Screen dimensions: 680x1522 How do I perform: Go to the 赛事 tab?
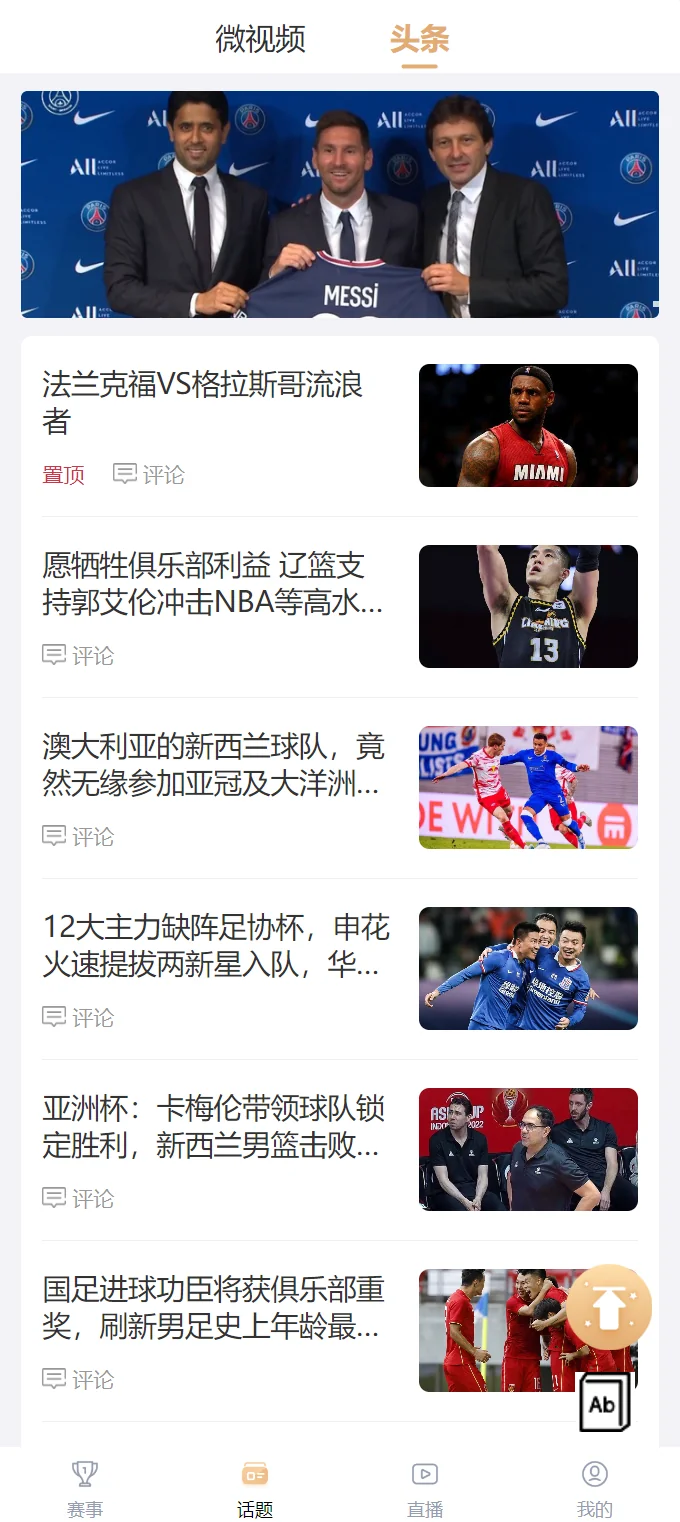point(85,1488)
